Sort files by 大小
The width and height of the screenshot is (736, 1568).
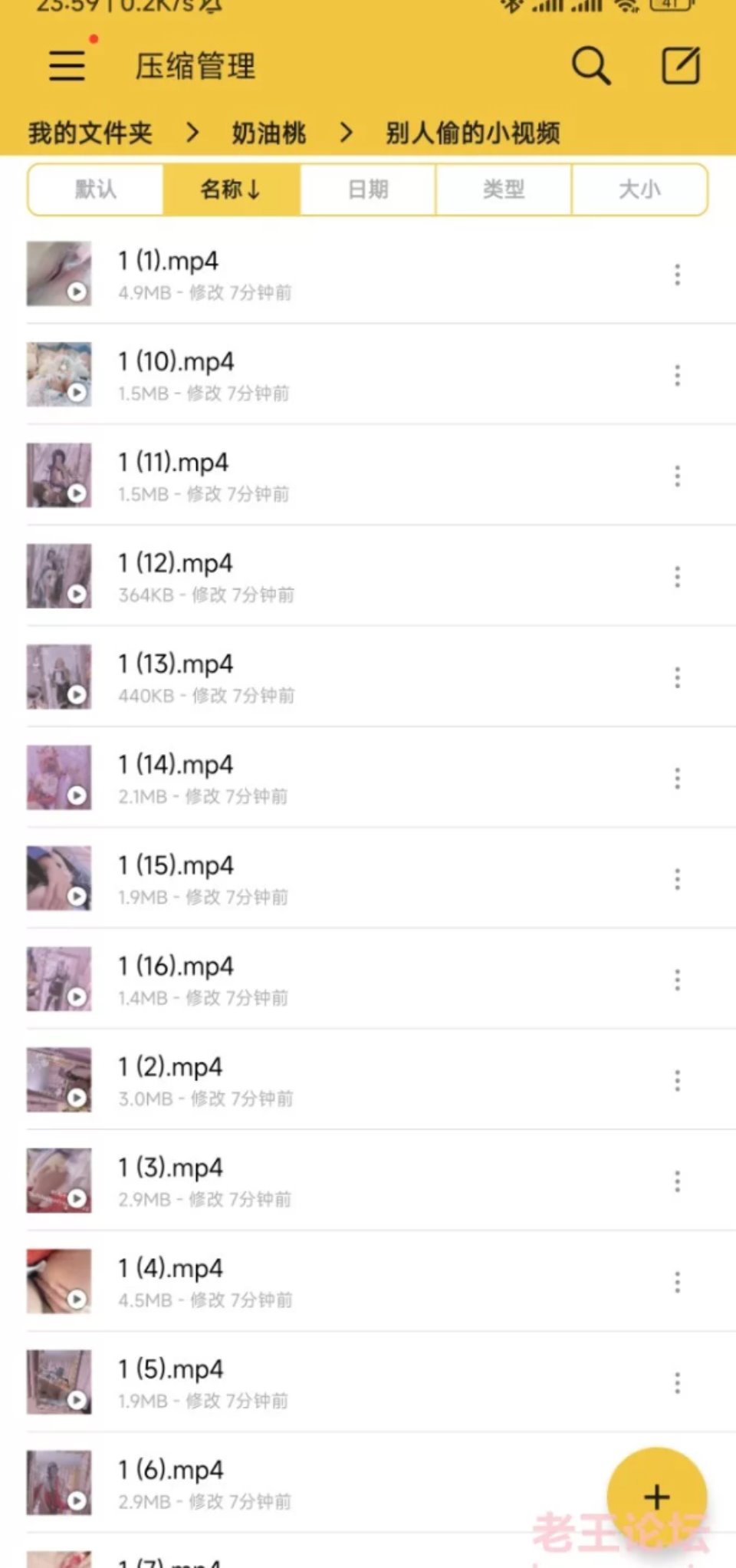[639, 189]
